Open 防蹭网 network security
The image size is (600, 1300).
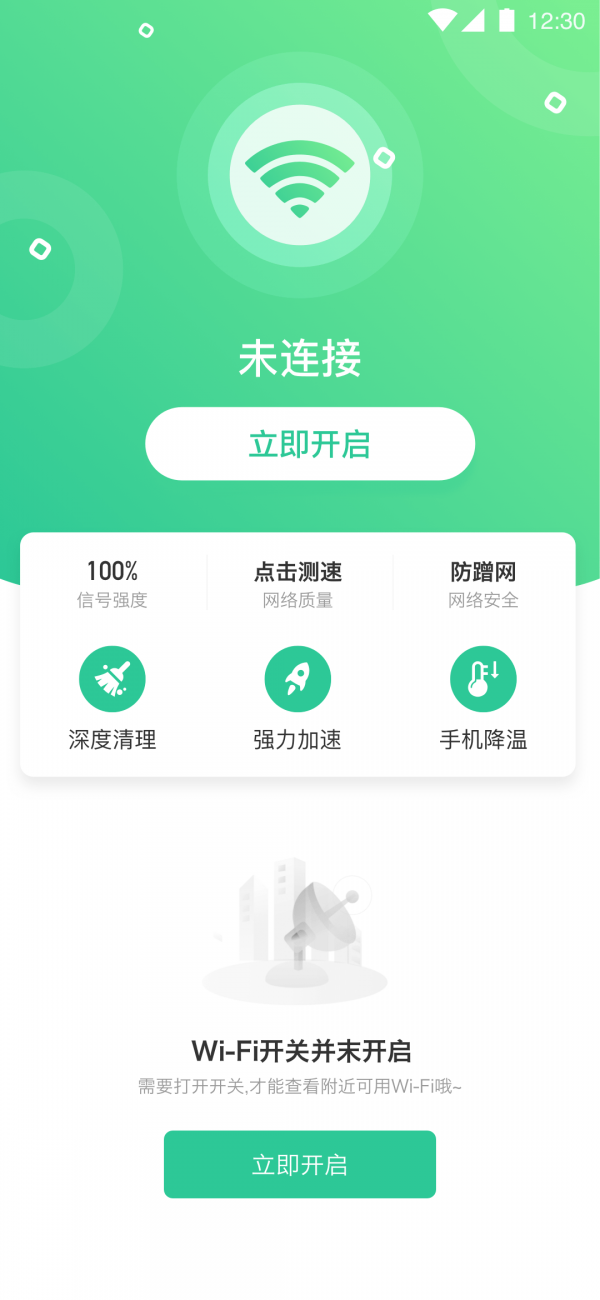tap(483, 584)
